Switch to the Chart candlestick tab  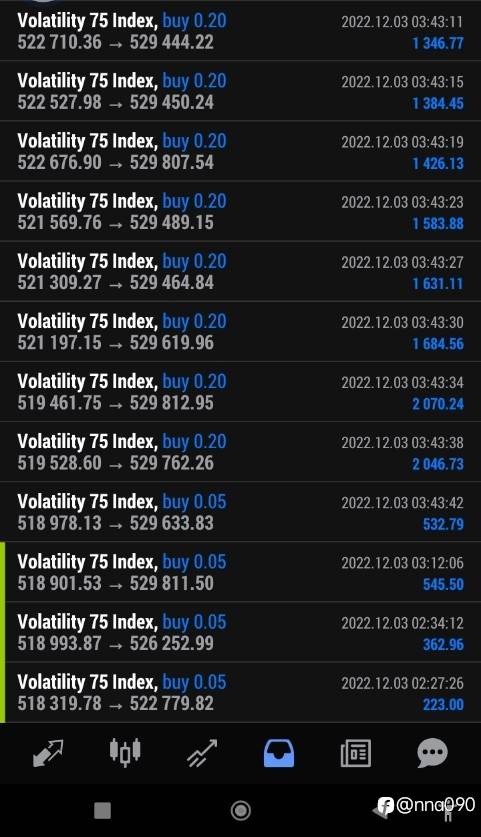[x=125, y=753]
